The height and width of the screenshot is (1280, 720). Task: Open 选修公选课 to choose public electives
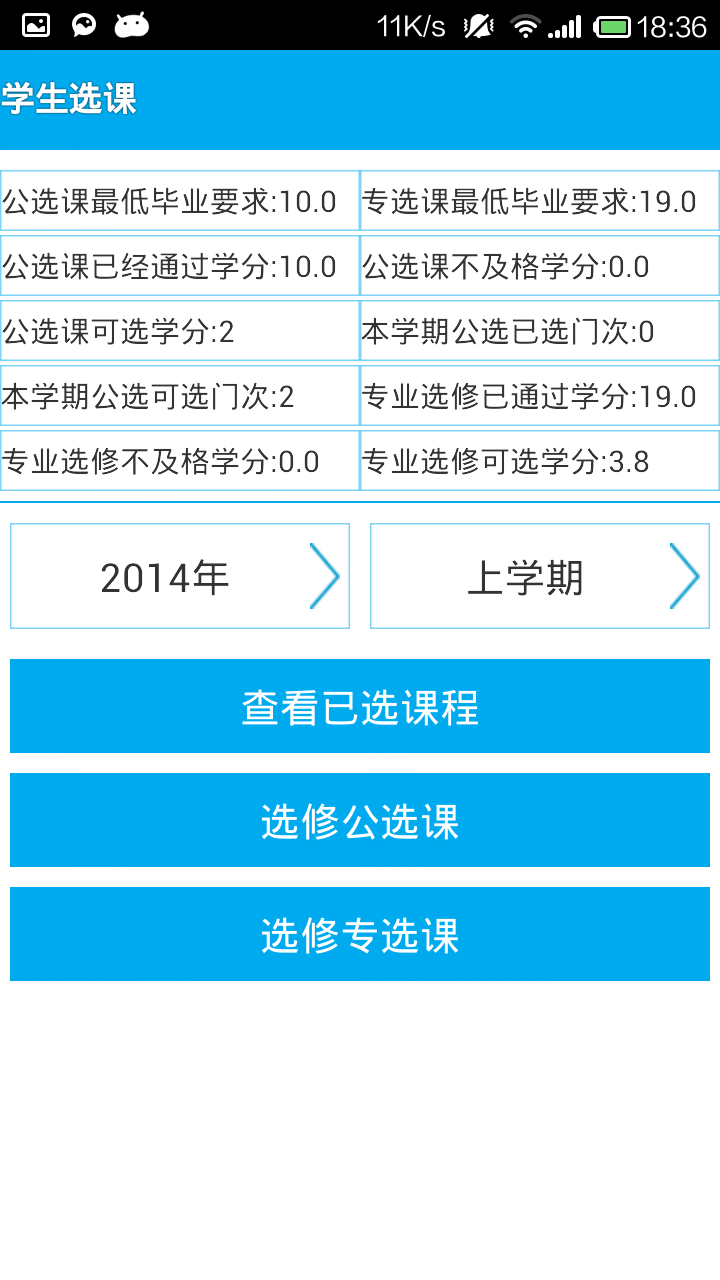click(360, 820)
